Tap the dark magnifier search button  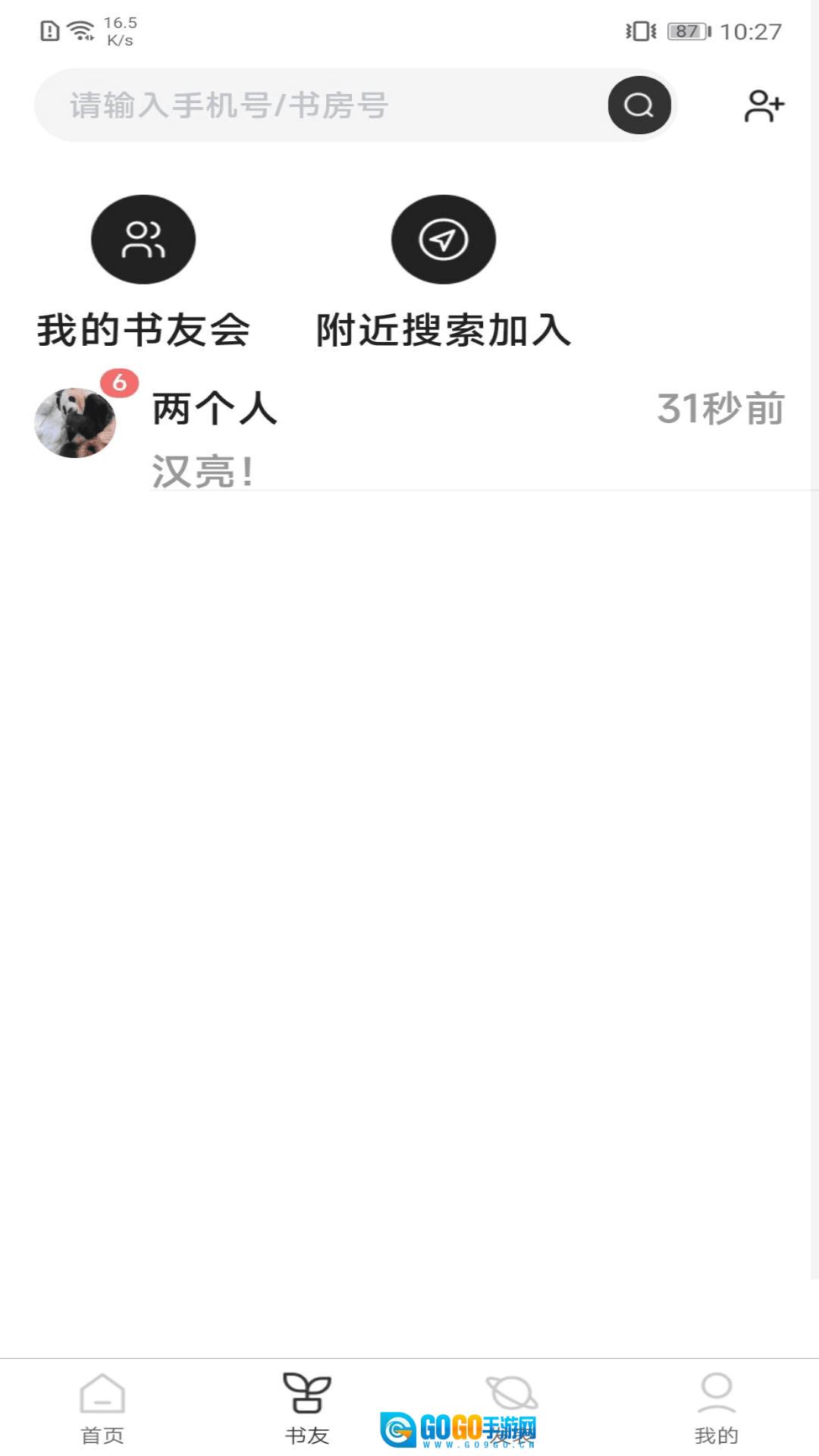[639, 105]
